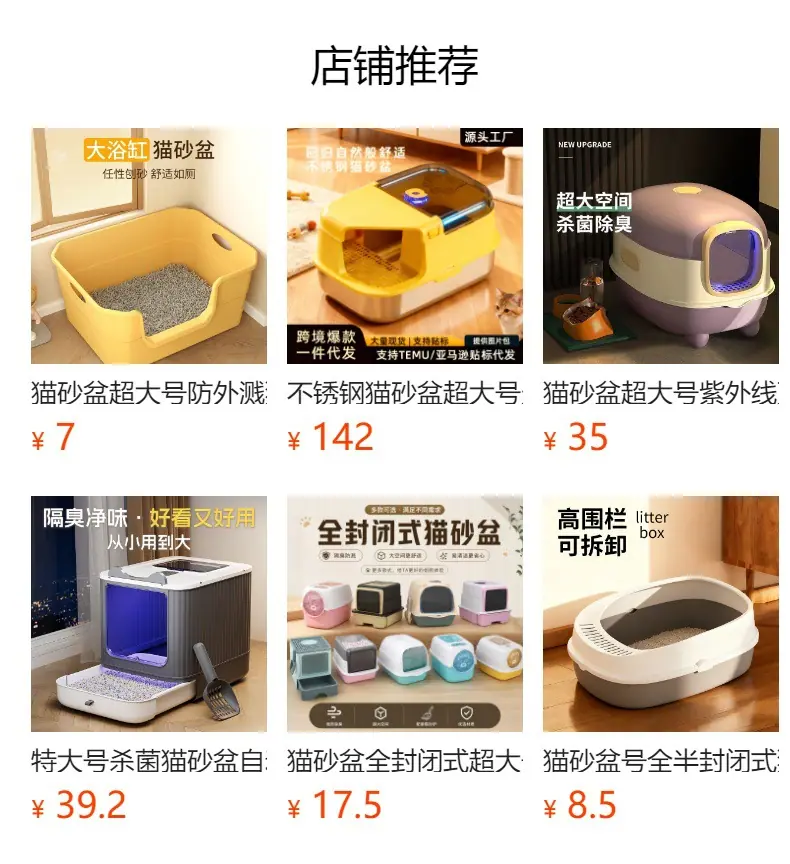Screen dimensions: 790x864
Task: Open the ¥17.5 全封闭式猫砂盆 listing
Action: 404,614
